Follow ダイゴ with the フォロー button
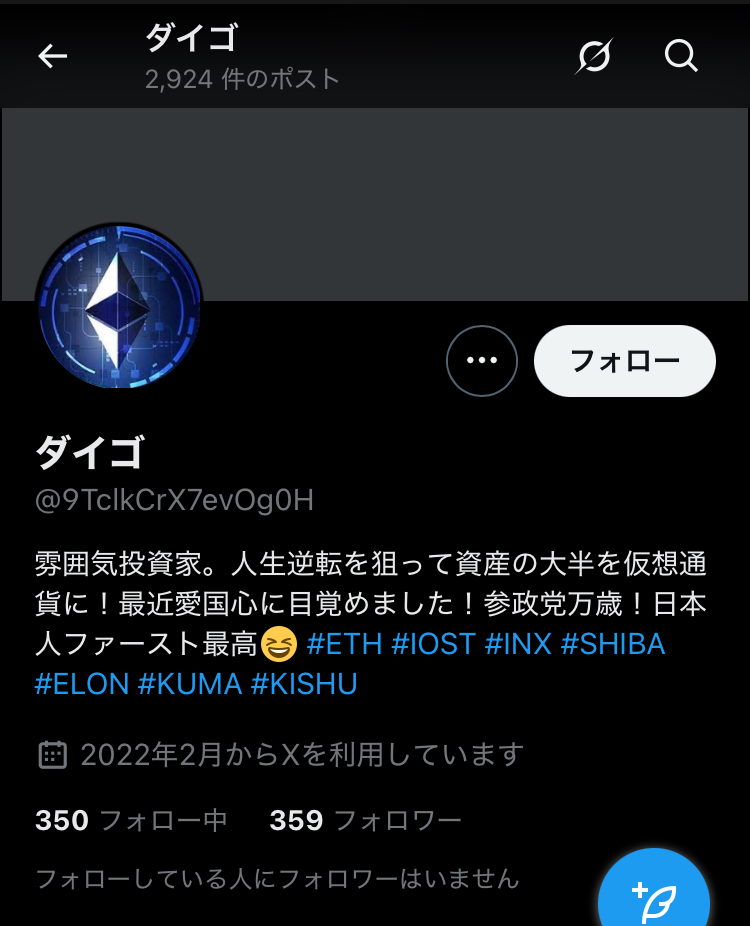The height and width of the screenshot is (926, 750). 625,361
